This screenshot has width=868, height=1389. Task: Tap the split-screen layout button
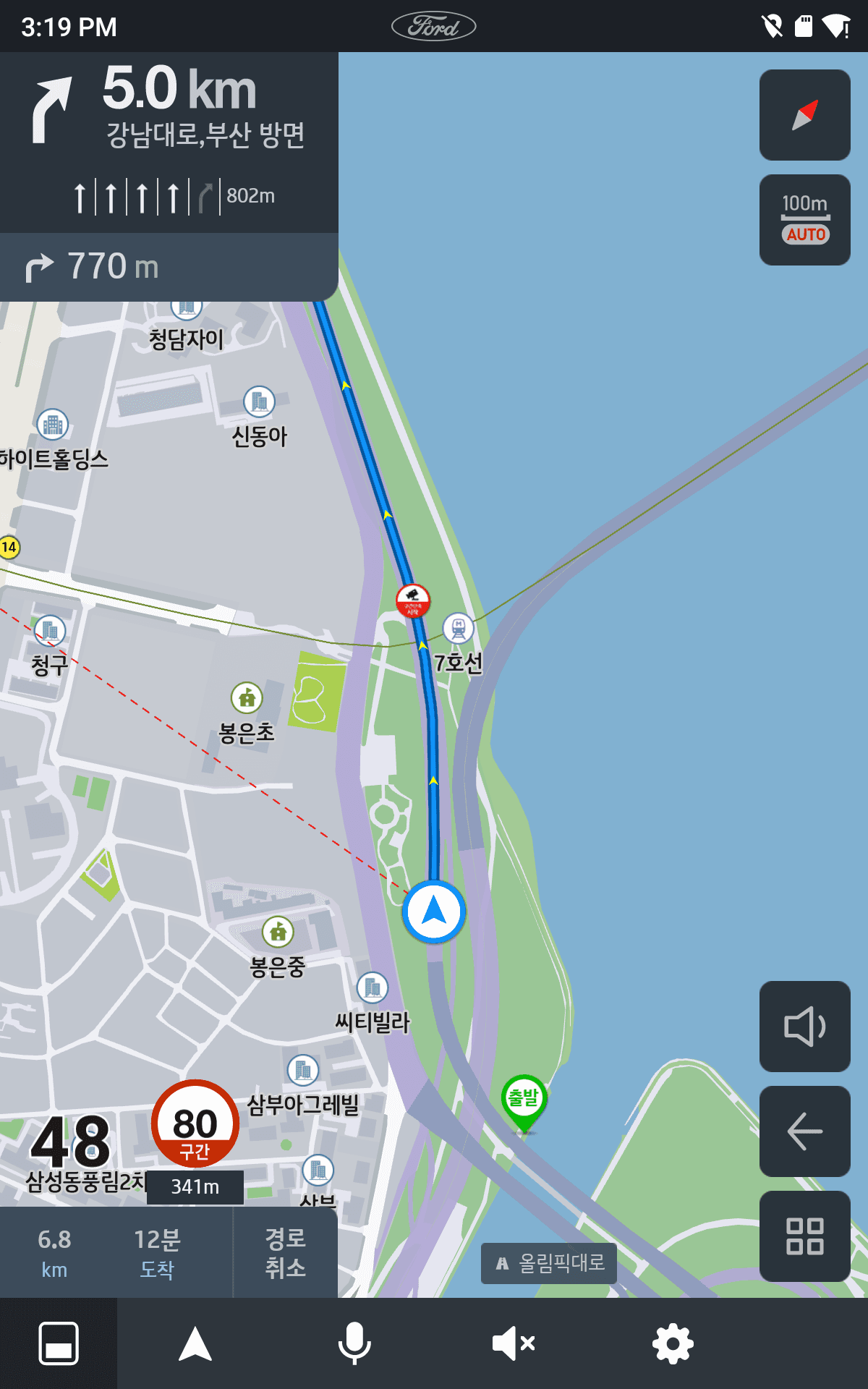click(59, 1343)
